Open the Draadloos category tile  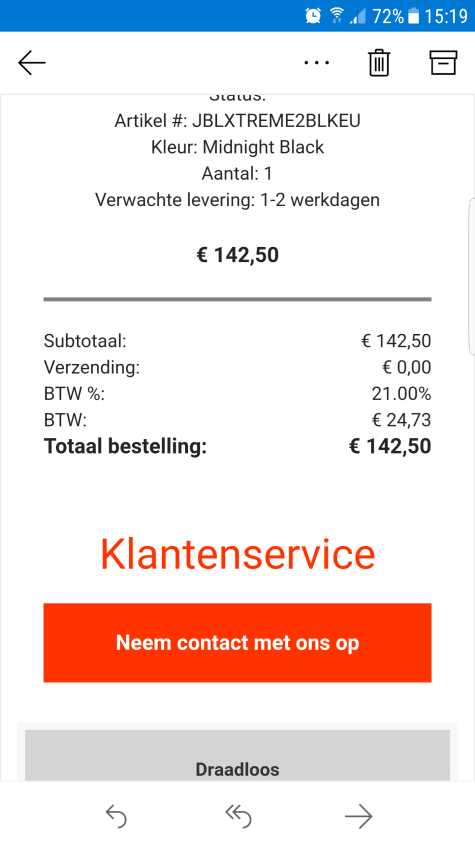[238, 756]
